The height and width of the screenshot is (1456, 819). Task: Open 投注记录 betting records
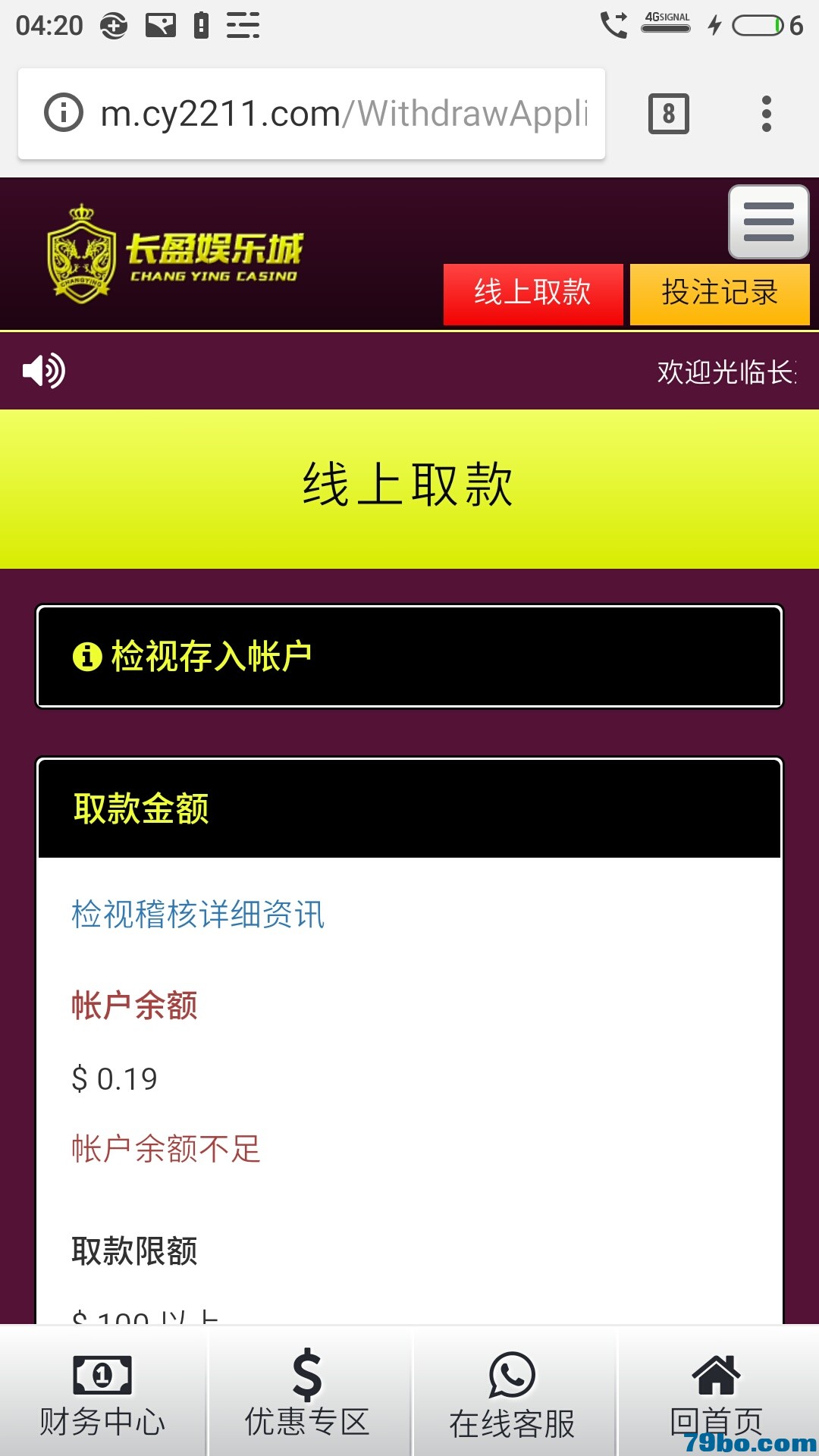720,294
